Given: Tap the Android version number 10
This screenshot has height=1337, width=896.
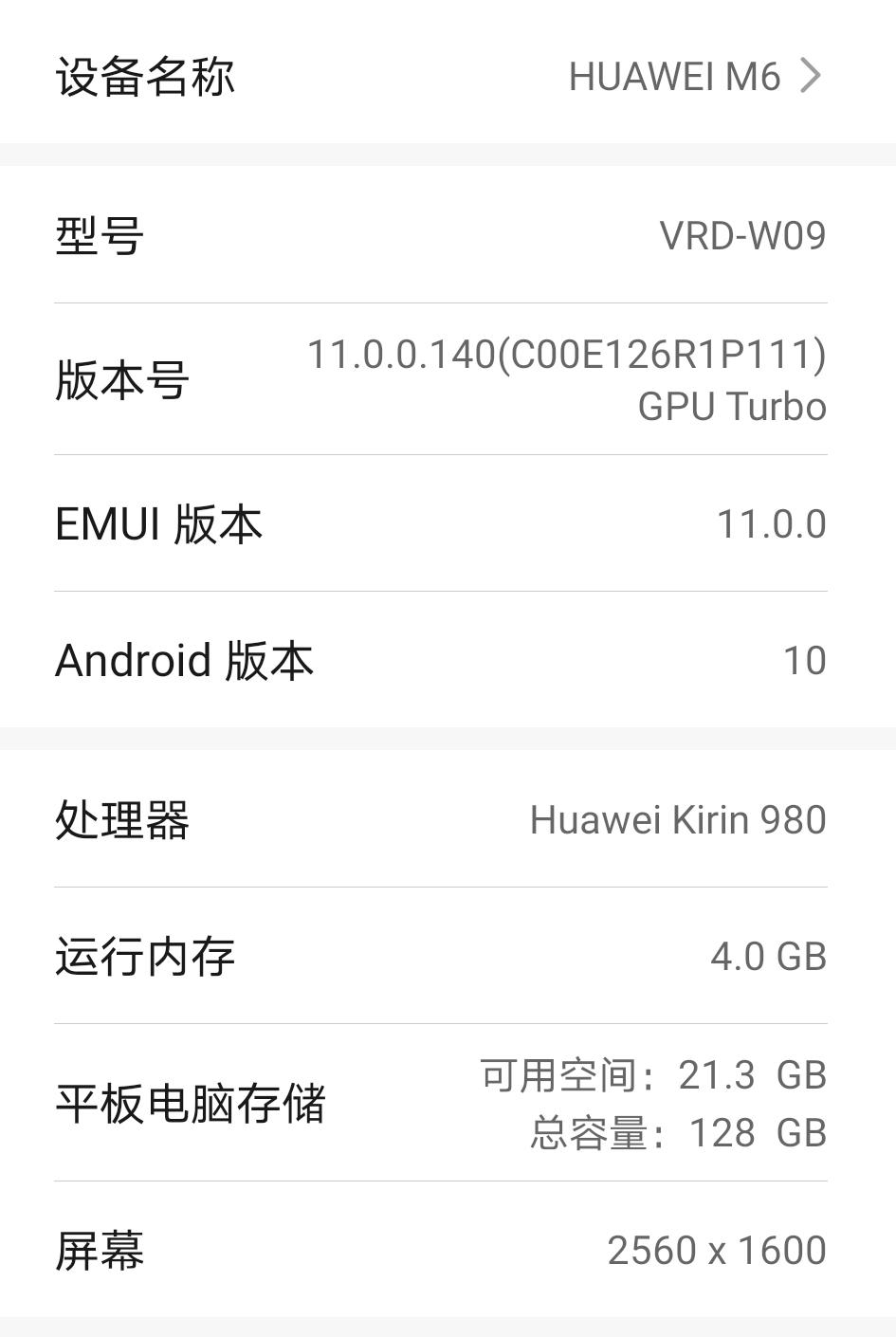Looking at the screenshot, I should click(806, 660).
